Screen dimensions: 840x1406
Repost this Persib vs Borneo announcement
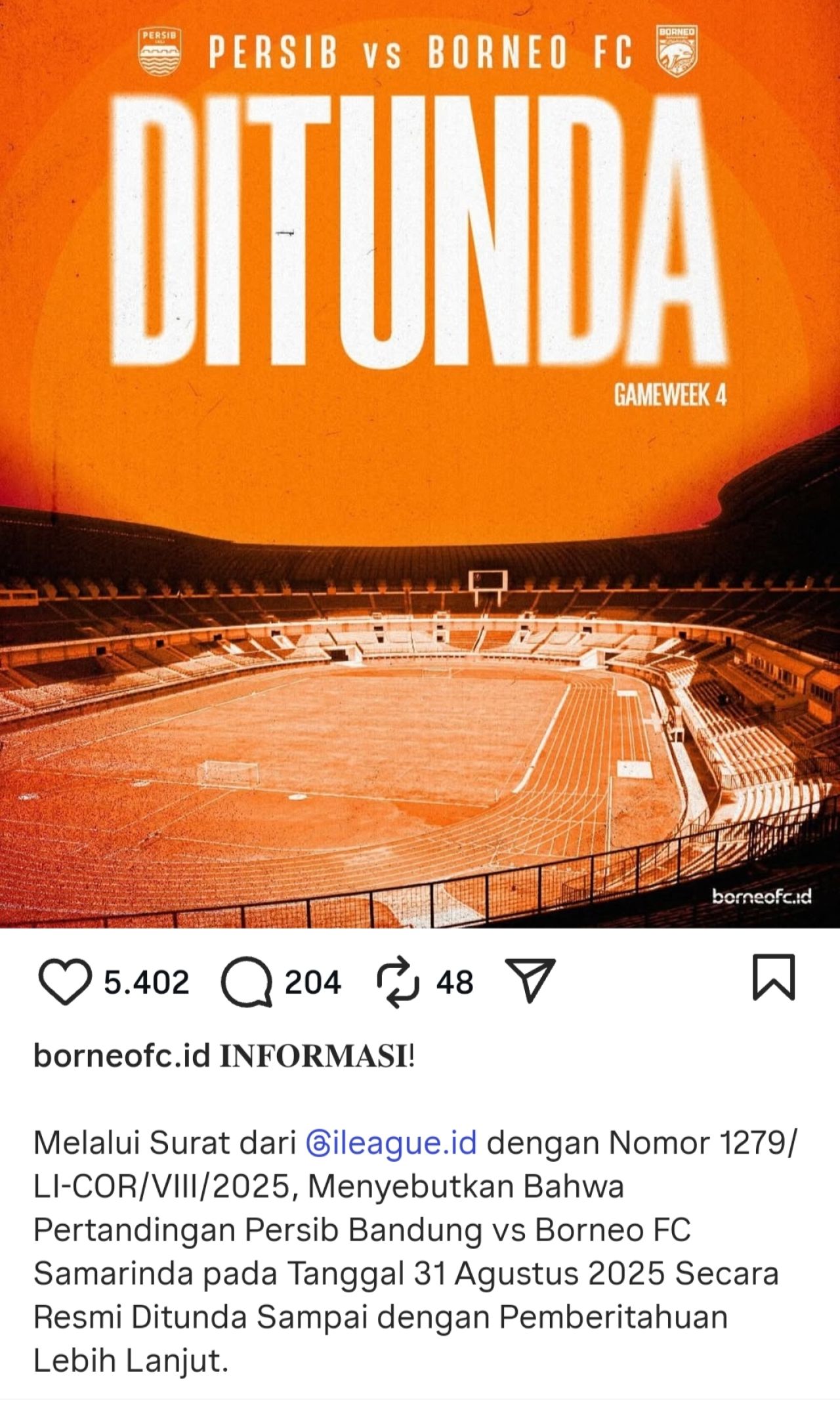click(398, 982)
